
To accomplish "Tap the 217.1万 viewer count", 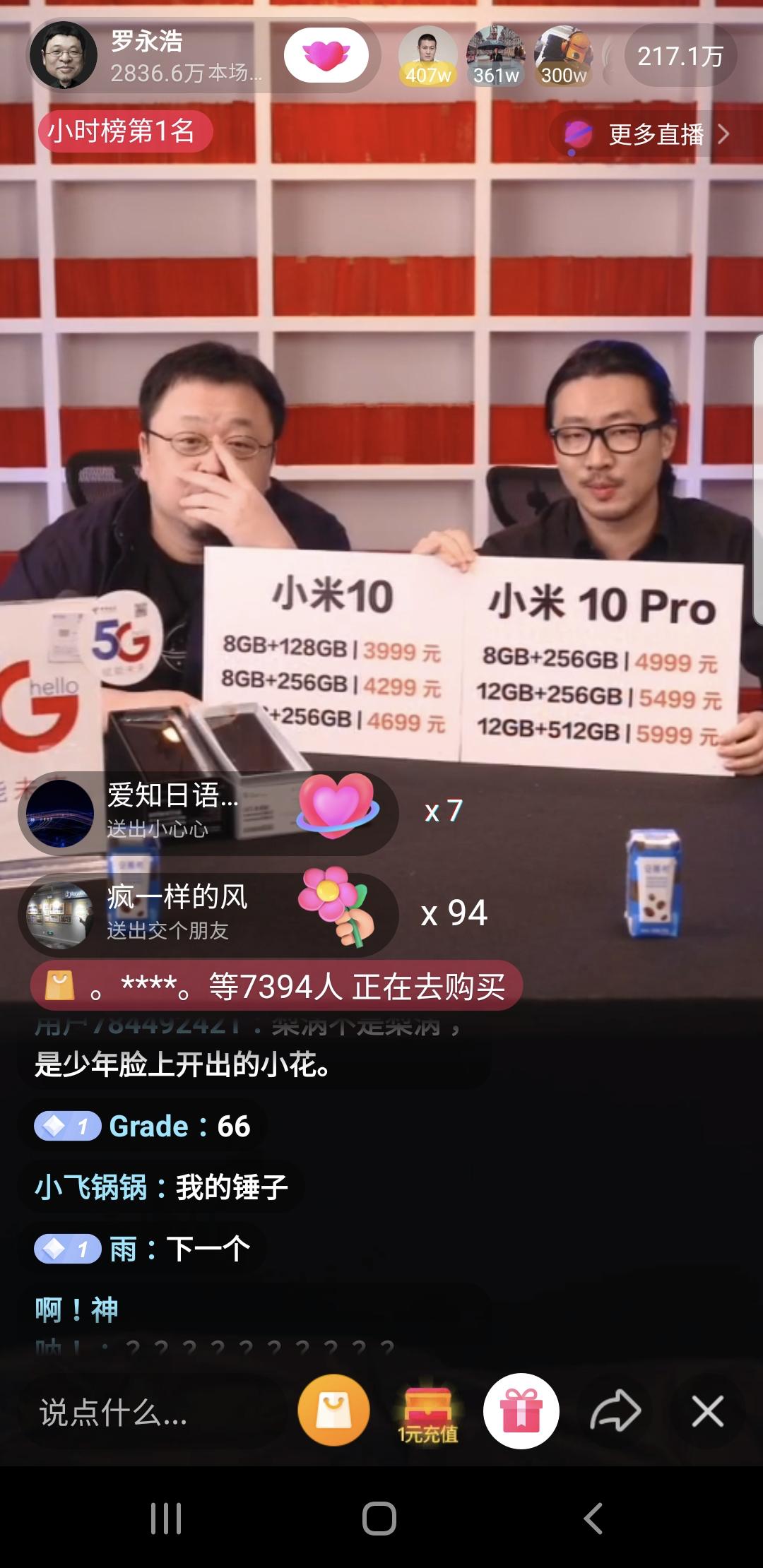I will pyautogui.click(x=680, y=55).
